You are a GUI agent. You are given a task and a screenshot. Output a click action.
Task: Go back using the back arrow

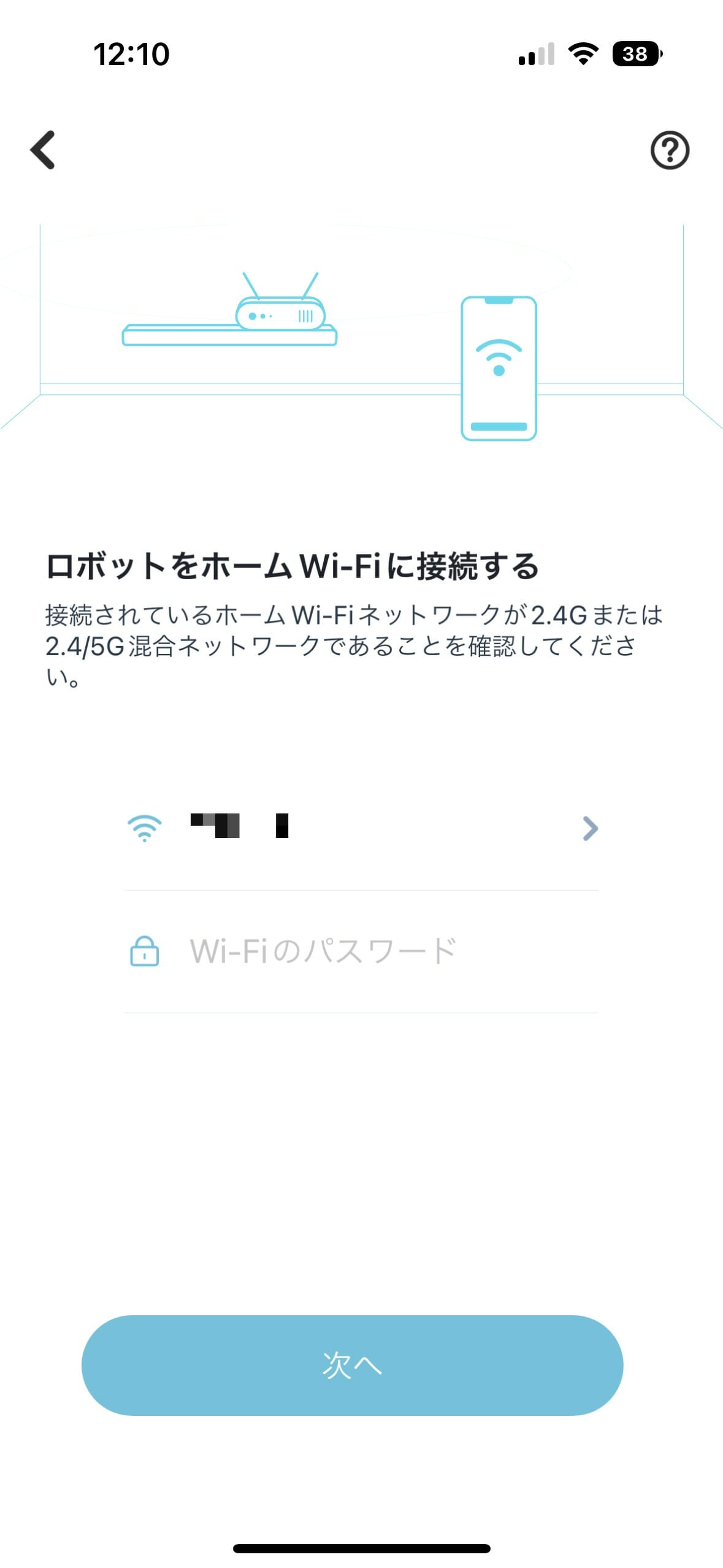pos(43,150)
